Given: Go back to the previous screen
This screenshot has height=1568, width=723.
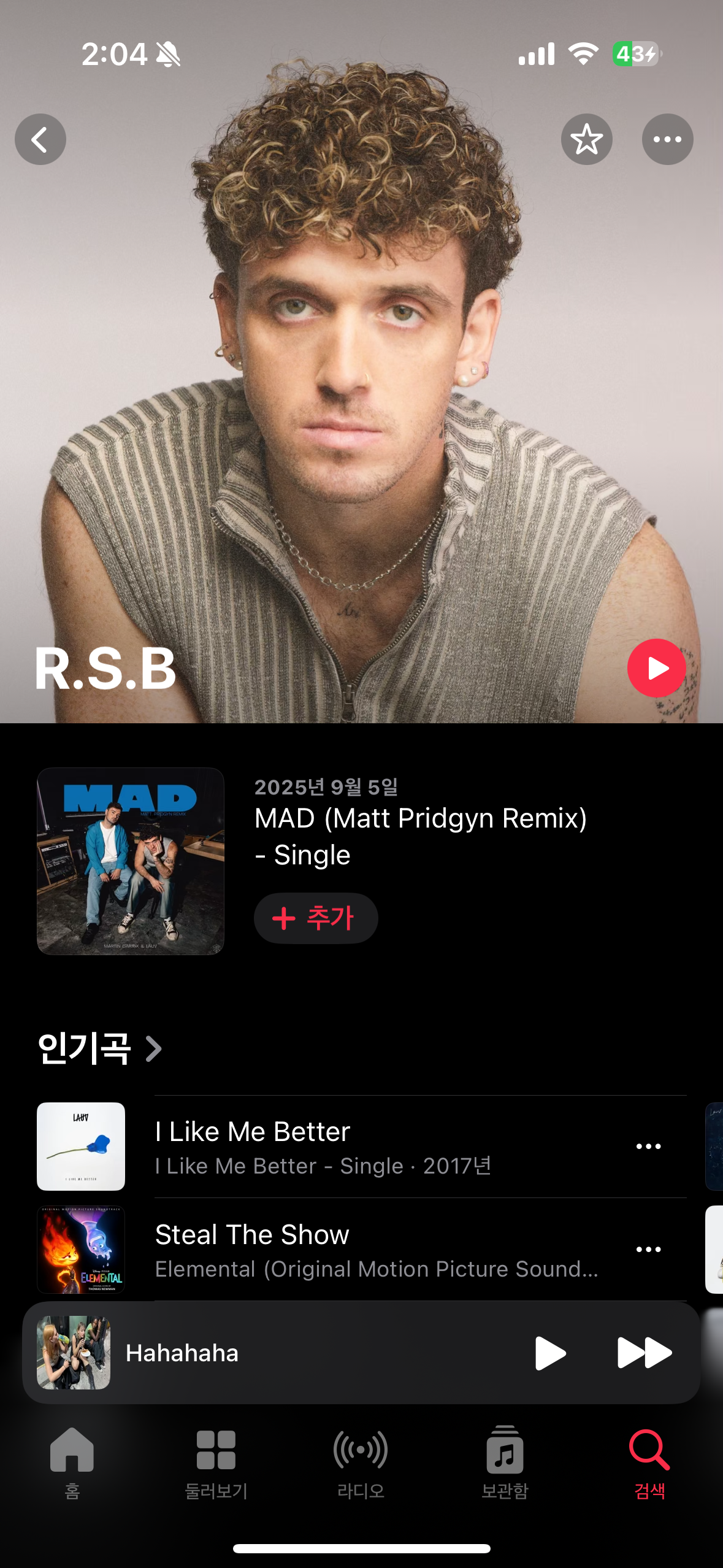Looking at the screenshot, I should (x=40, y=139).
